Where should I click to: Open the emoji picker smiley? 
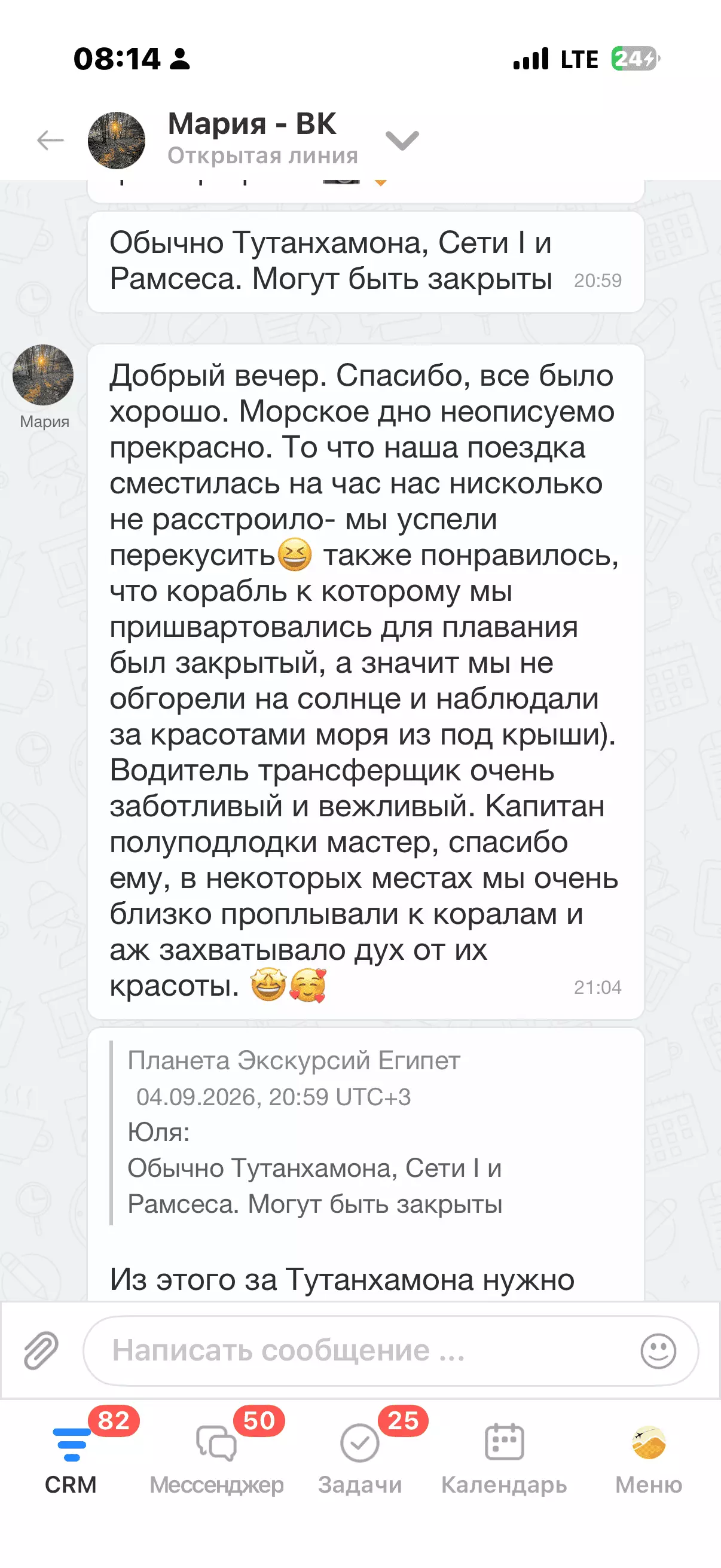(x=658, y=1351)
